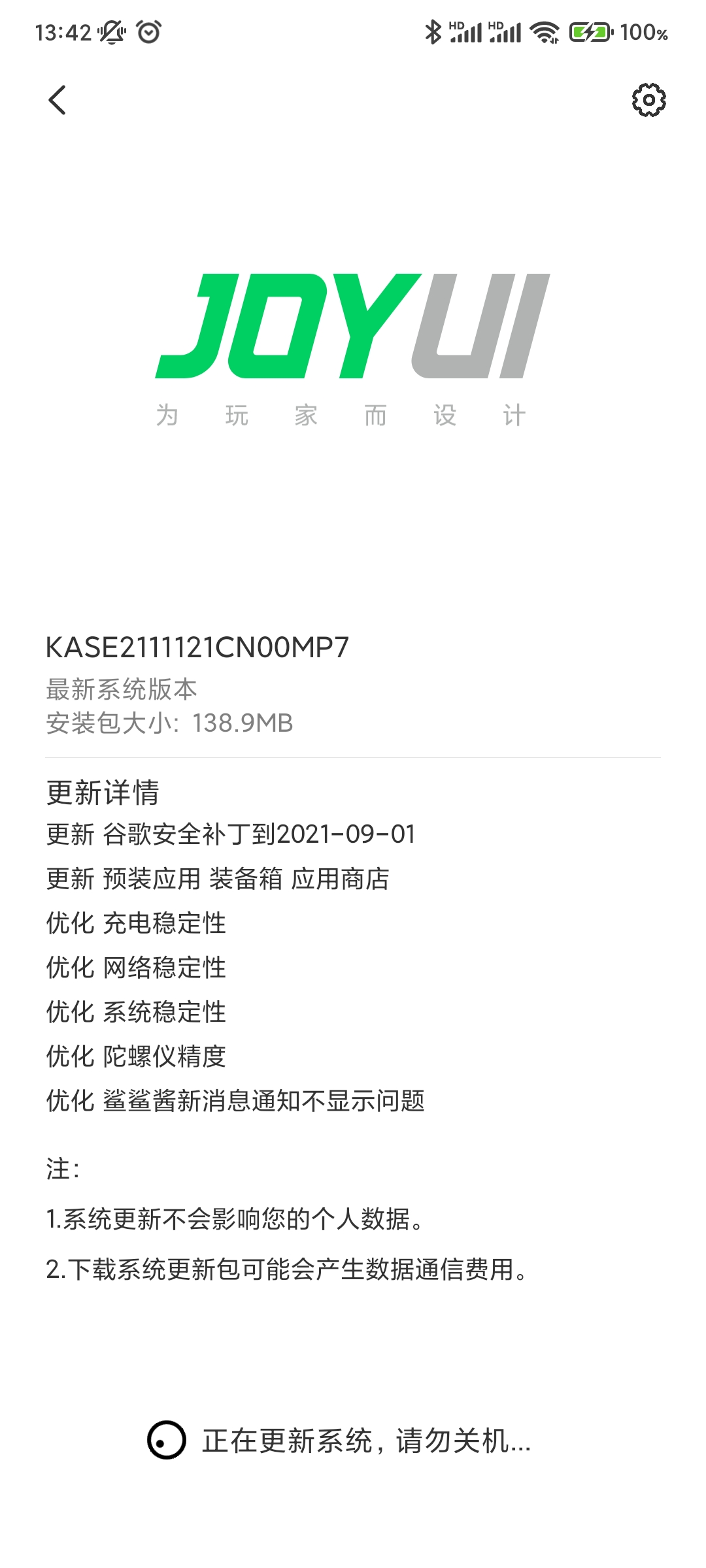This screenshot has width=706, height=1568.
Task: Go back using the top-left arrow
Action: (58, 100)
